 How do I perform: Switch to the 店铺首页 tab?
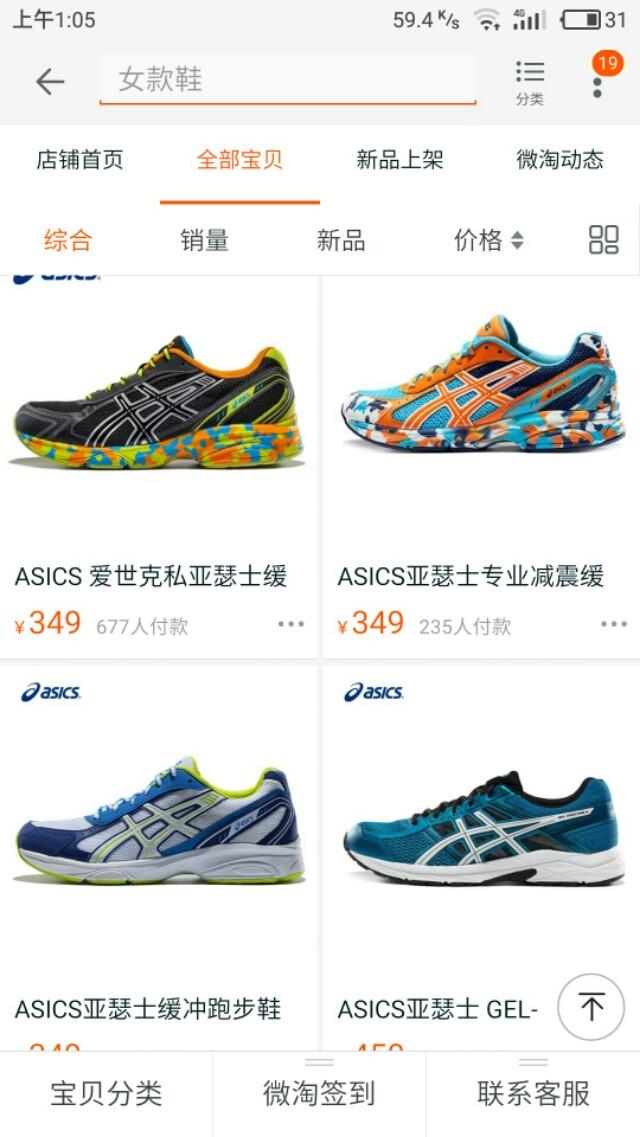tap(80, 160)
